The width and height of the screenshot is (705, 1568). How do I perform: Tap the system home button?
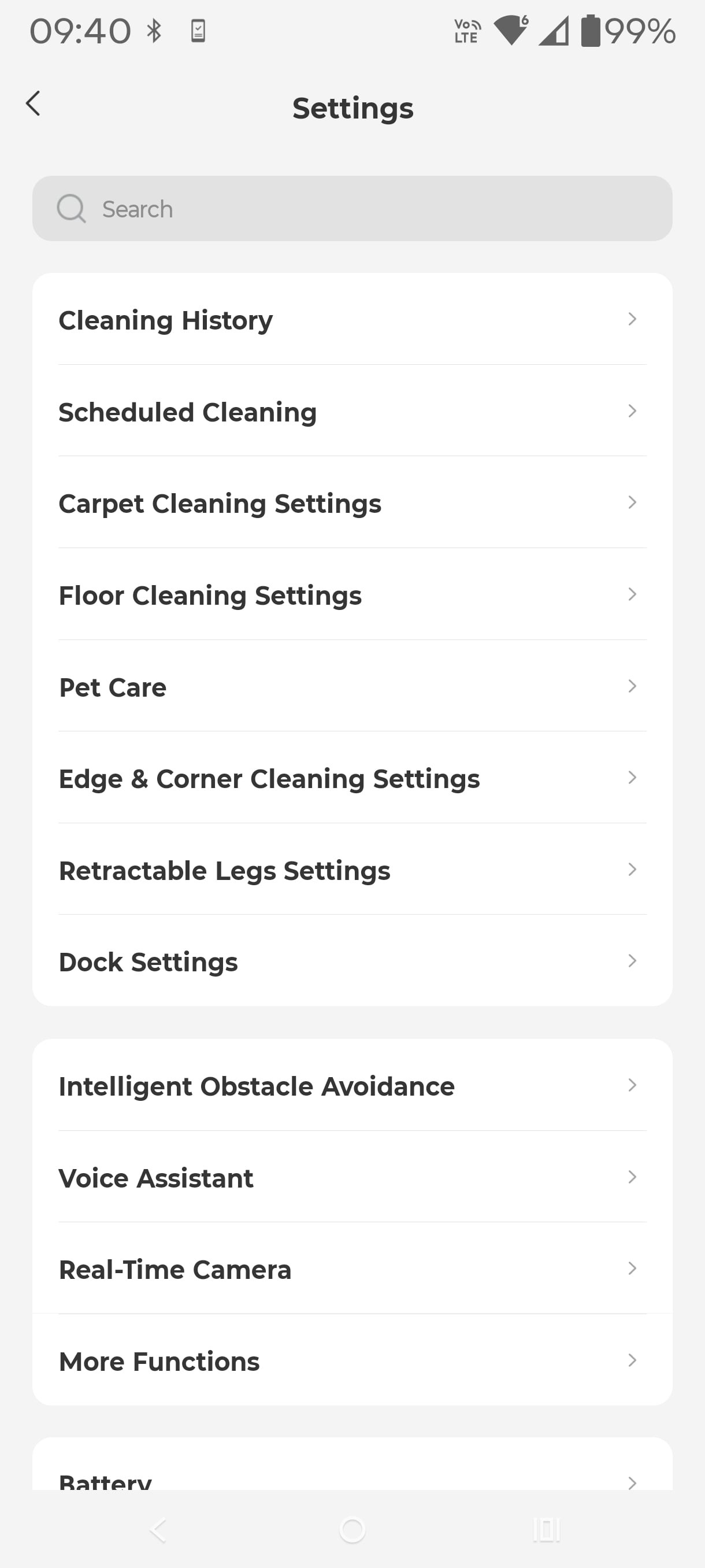(x=352, y=1530)
